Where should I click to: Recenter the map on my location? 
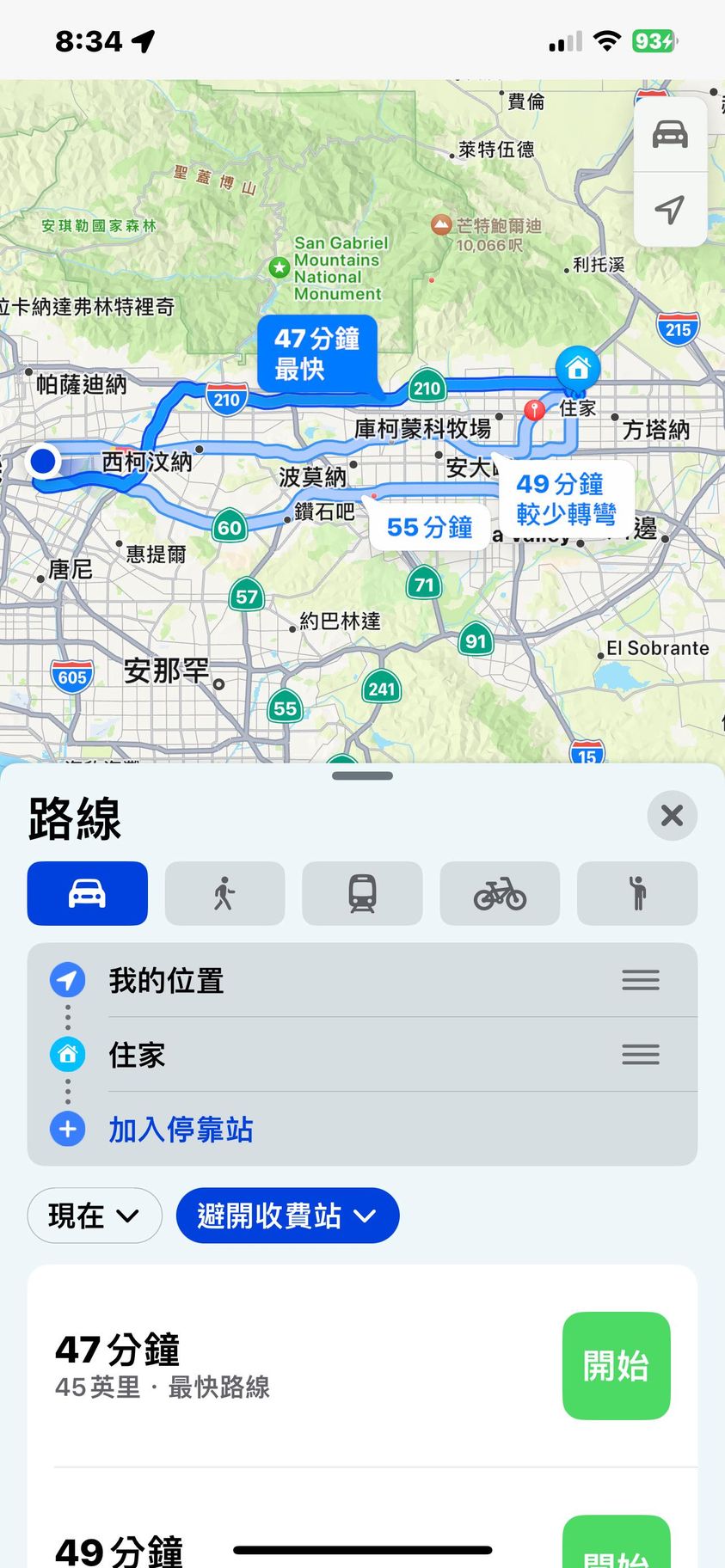pos(670,209)
